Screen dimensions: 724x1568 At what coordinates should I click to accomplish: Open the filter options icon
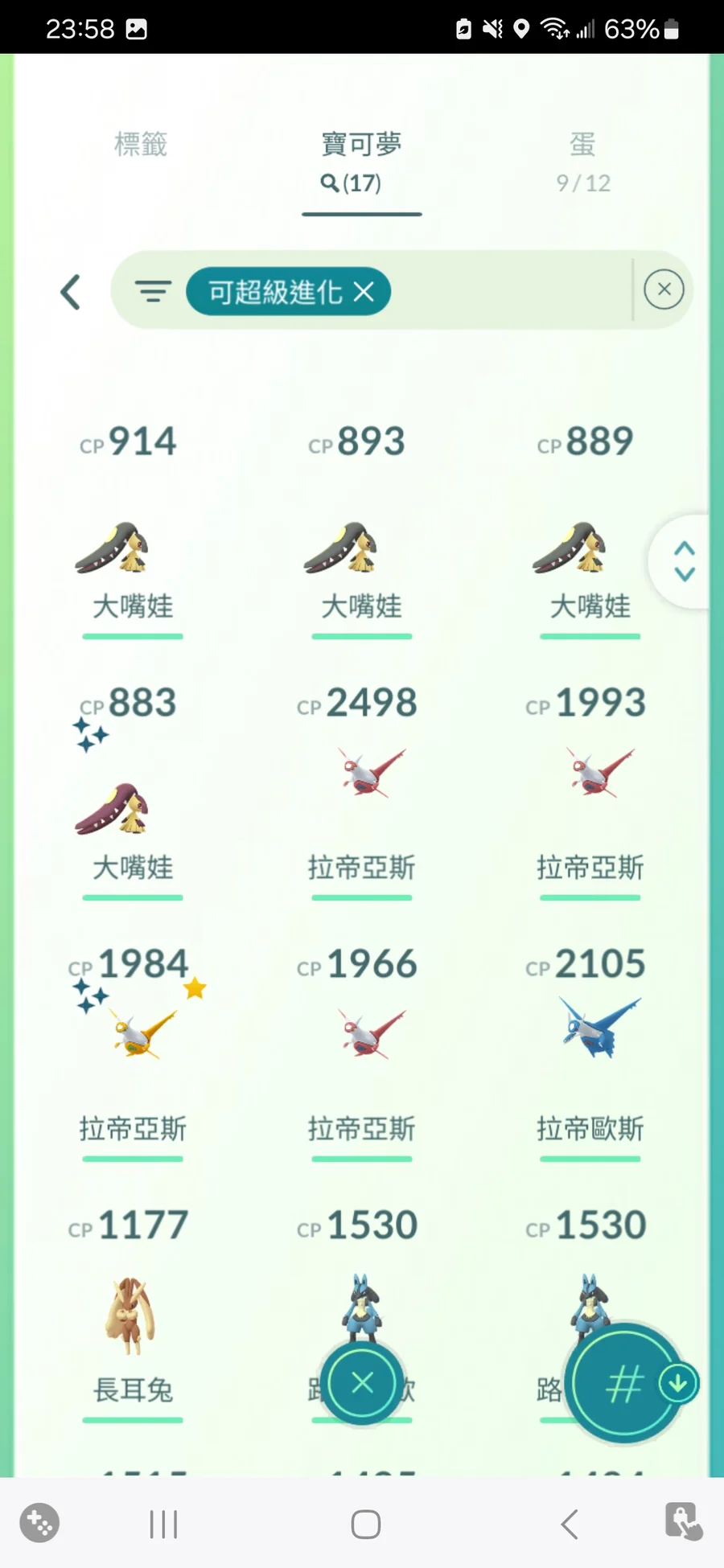pos(153,291)
